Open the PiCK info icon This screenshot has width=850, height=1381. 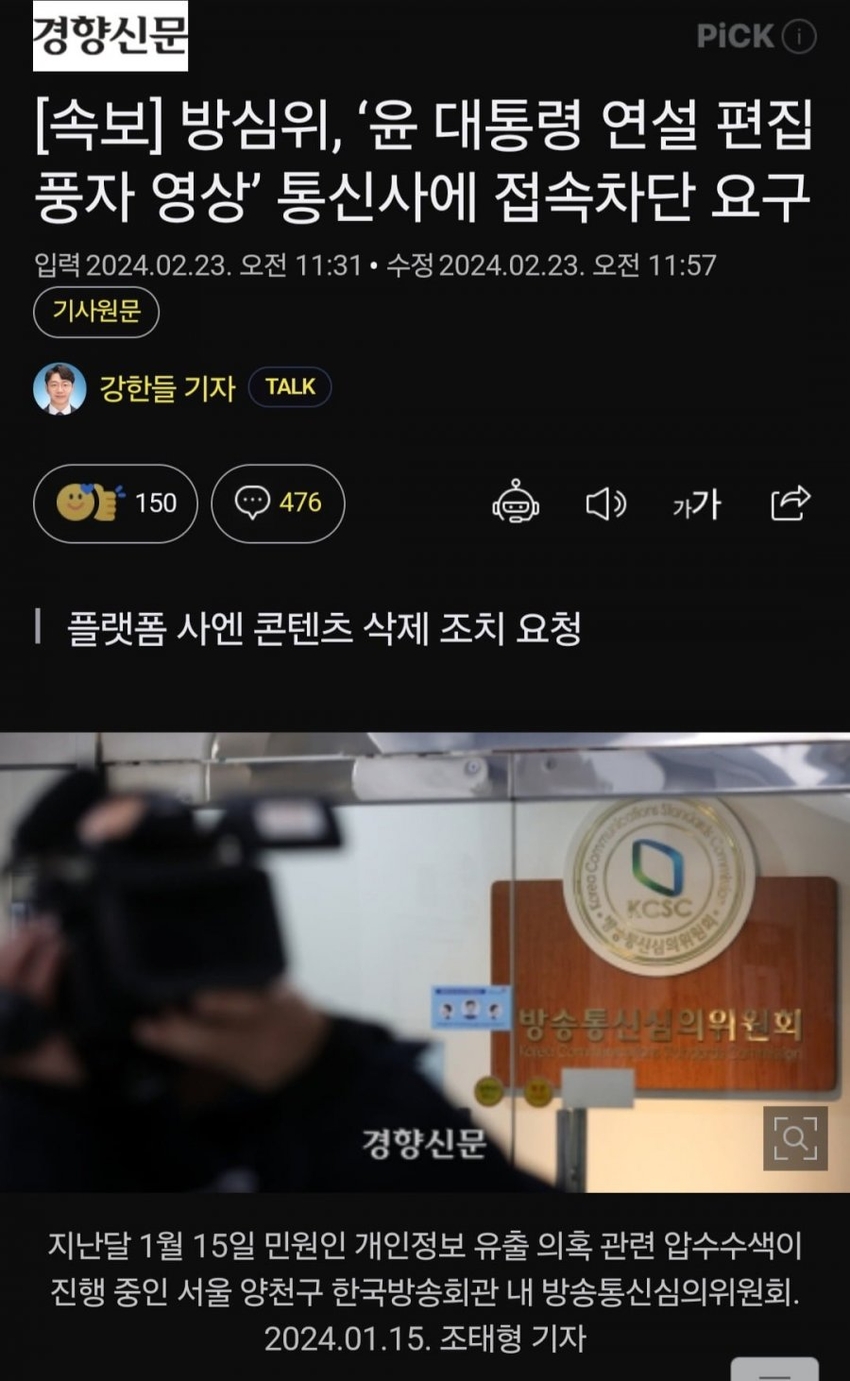pyautogui.click(x=798, y=38)
